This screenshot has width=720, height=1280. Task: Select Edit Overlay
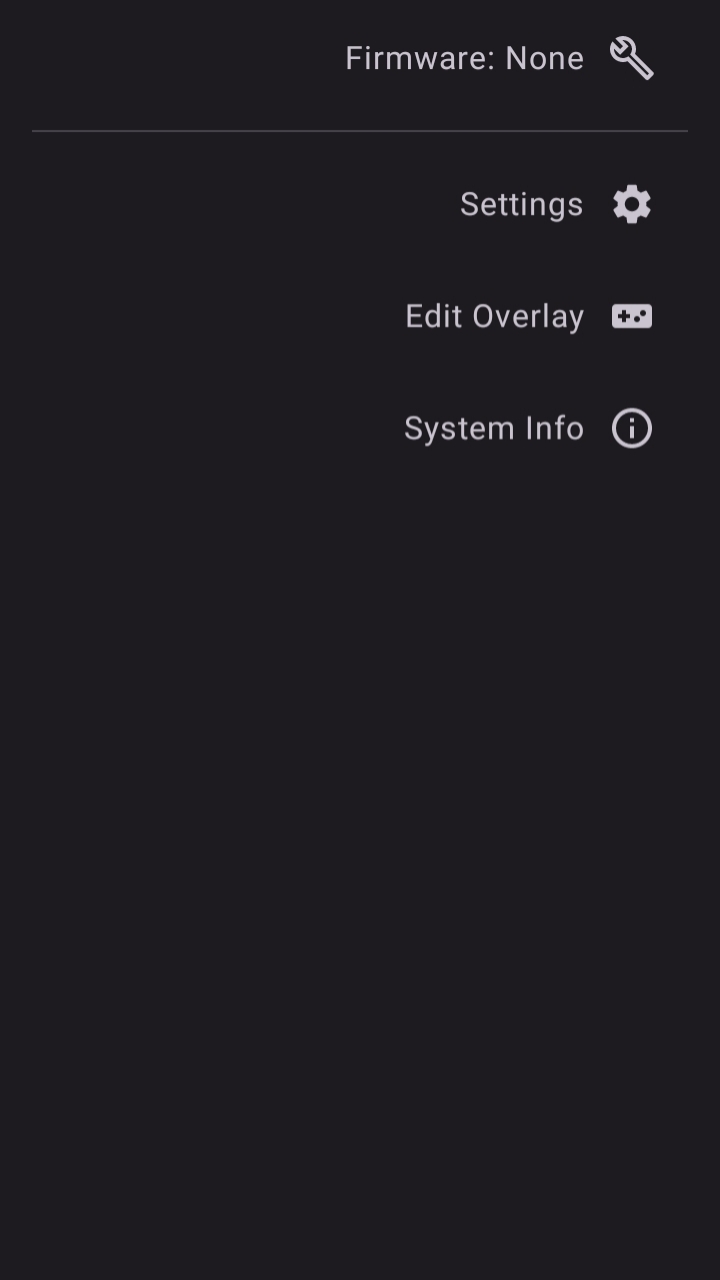527,316
